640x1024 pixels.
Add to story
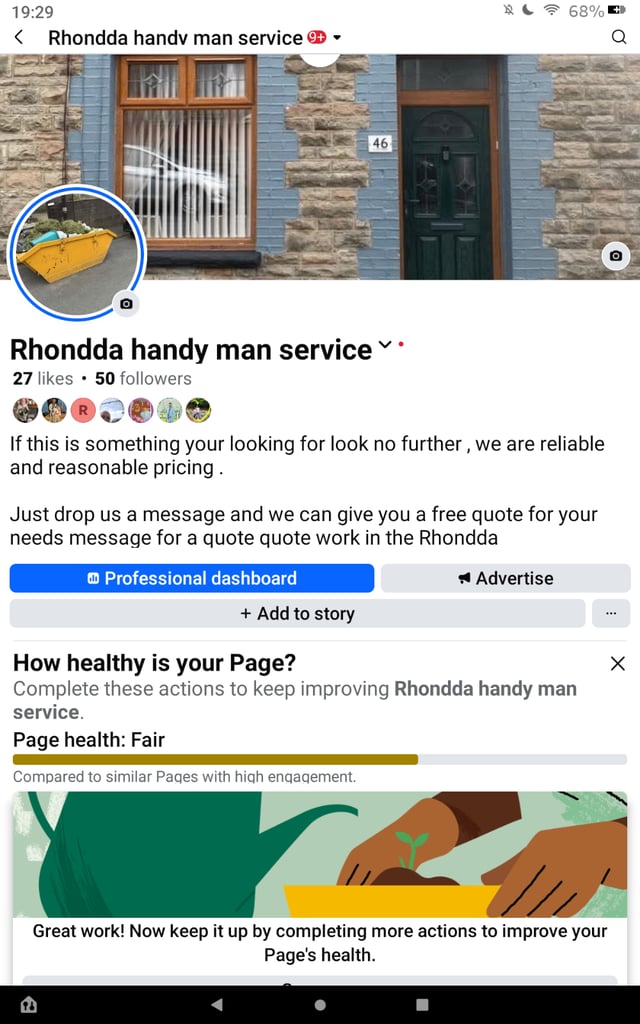point(297,613)
